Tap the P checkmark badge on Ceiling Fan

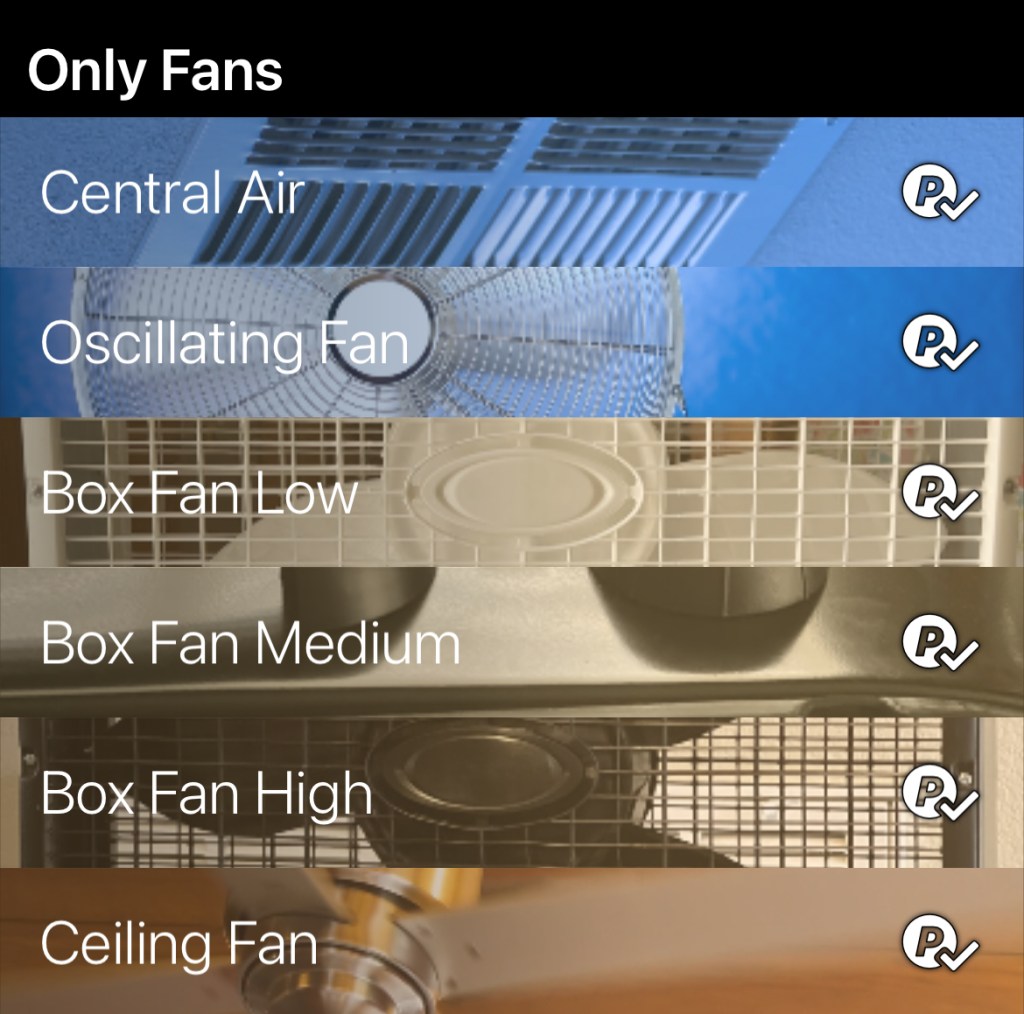tap(939, 943)
